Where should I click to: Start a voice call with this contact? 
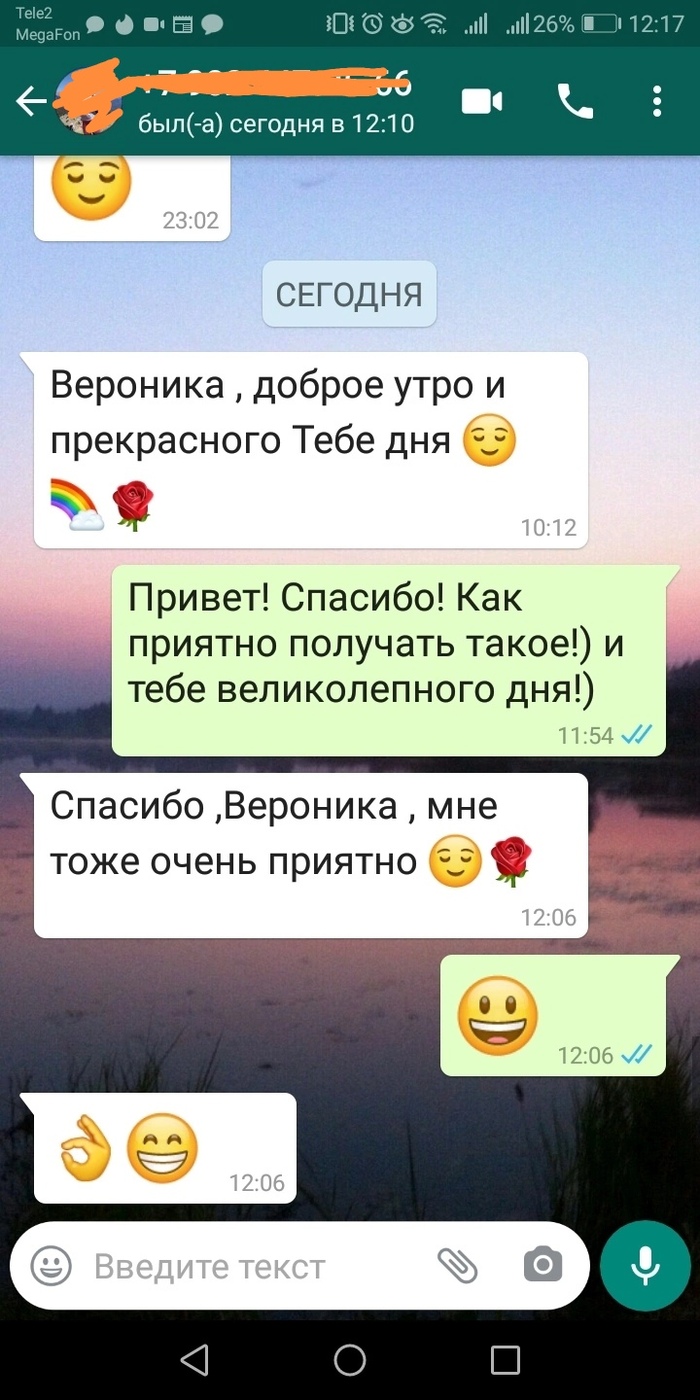click(575, 101)
